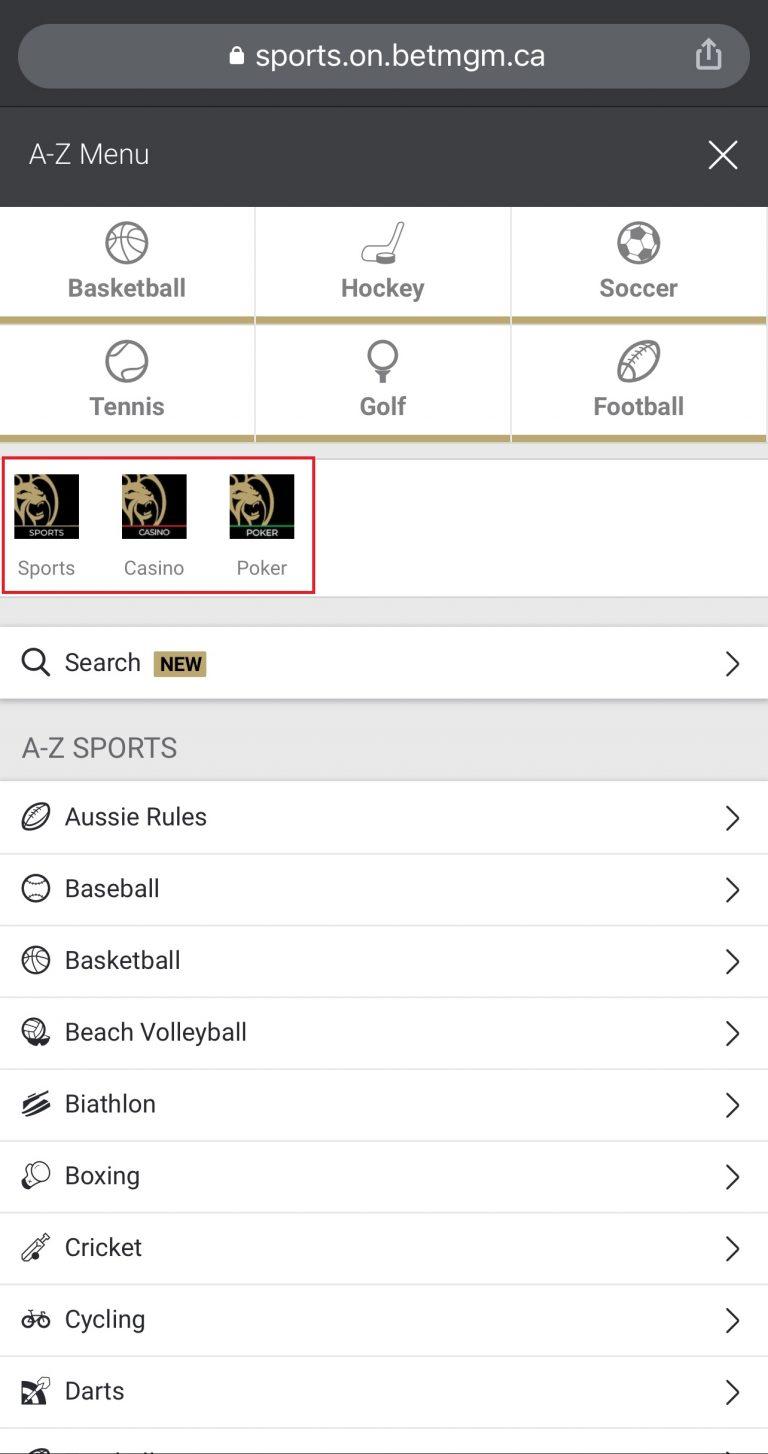Open the Poker product tile
The height and width of the screenshot is (1454, 768).
261,506
